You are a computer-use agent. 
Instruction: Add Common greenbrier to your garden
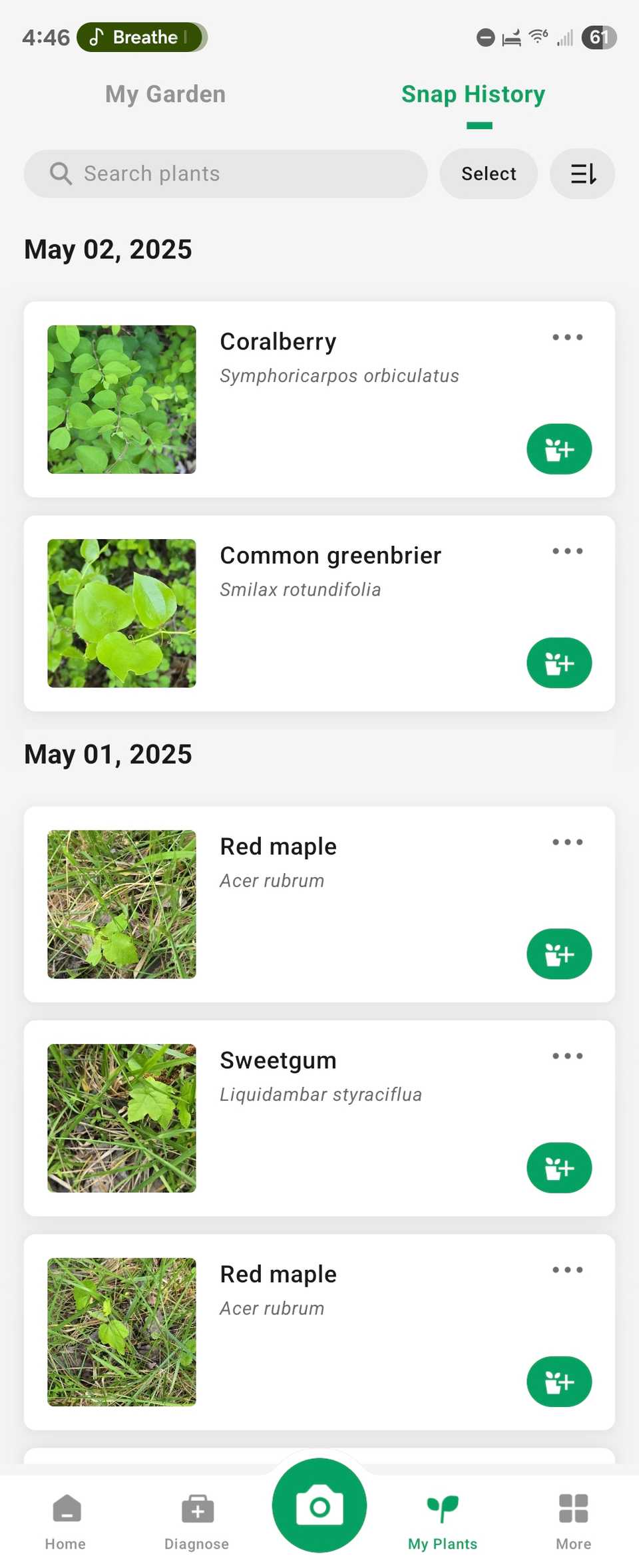(x=559, y=662)
